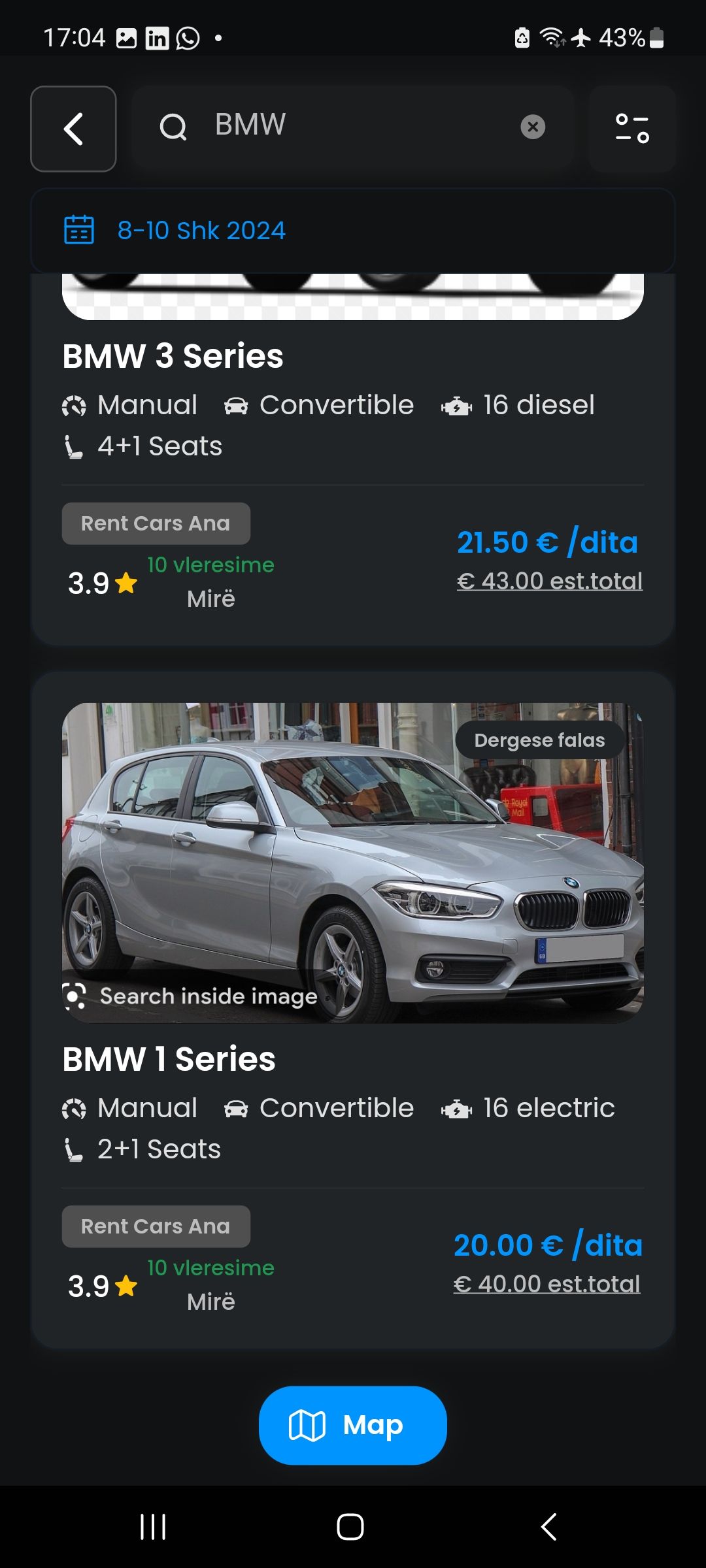The height and width of the screenshot is (1568, 706).
Task: Tap Rent Cars Ana under BMW 1 Series
Action: (x=156, y=1226)
